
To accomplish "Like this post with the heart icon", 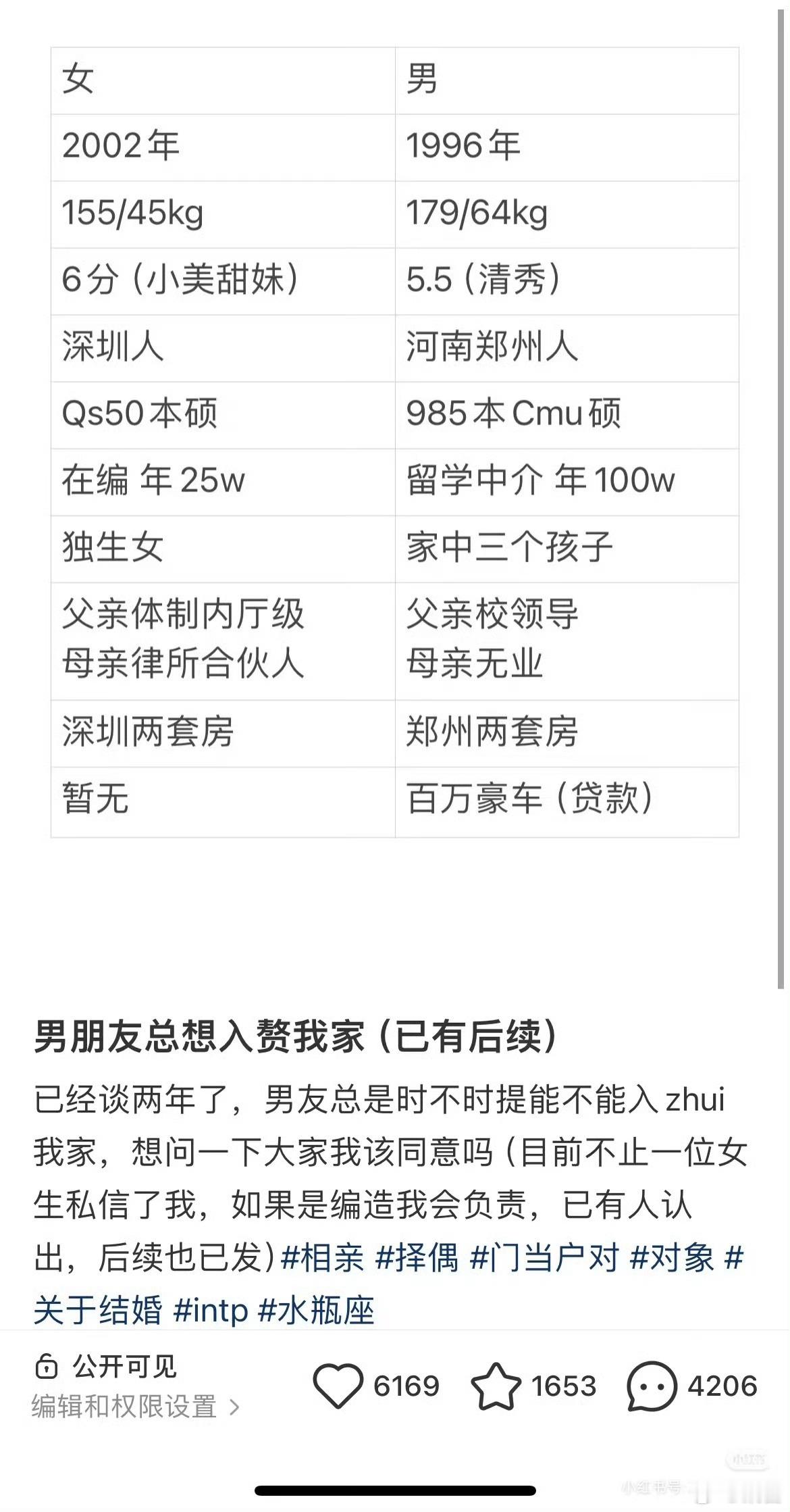I will (338, 1386).
